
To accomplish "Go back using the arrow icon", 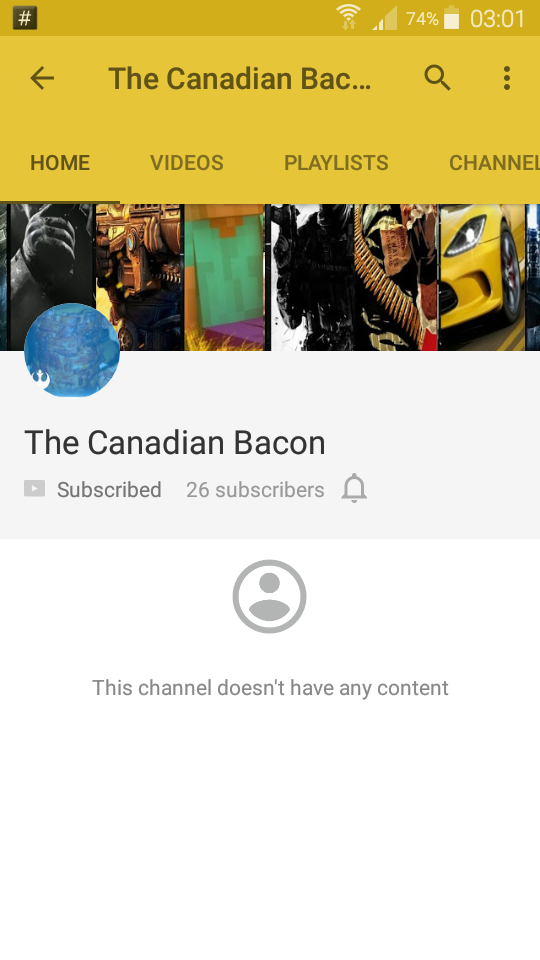I will (42, 78).
